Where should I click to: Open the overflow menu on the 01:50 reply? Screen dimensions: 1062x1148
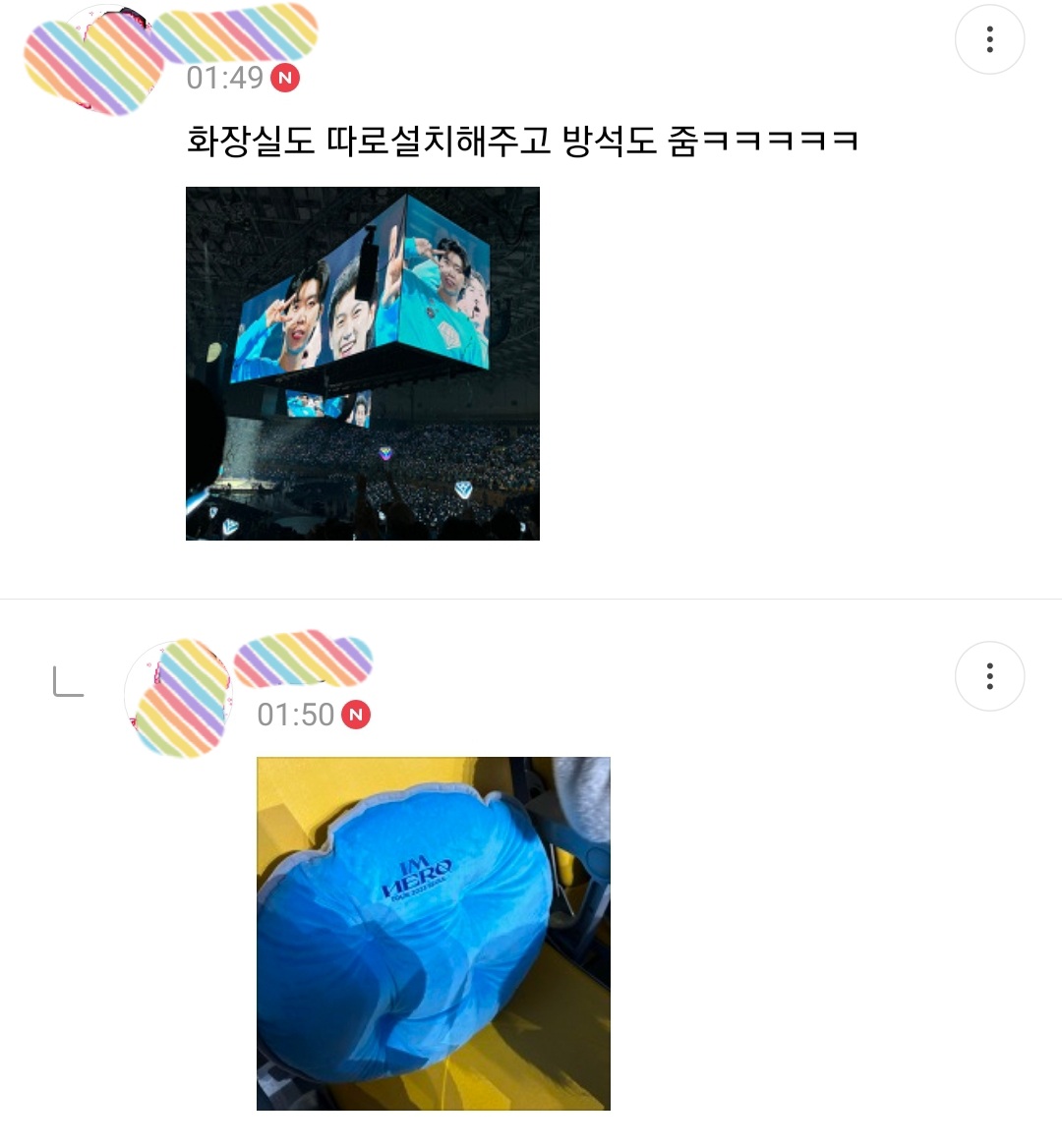point(989,676)
